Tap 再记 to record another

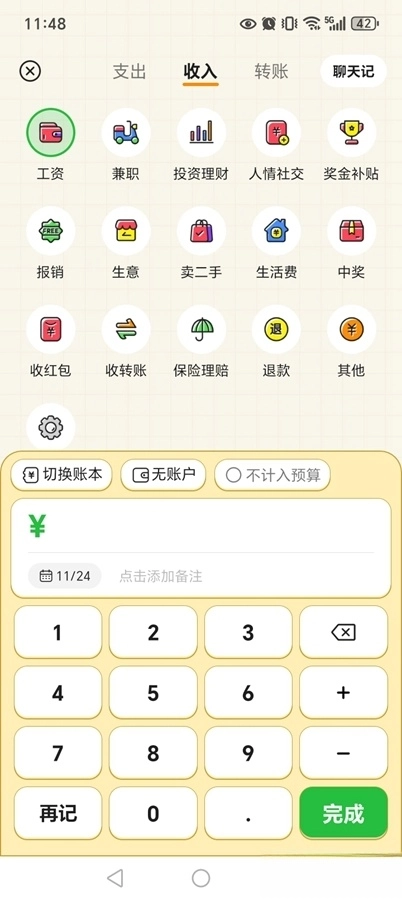[x=58, y=813]
